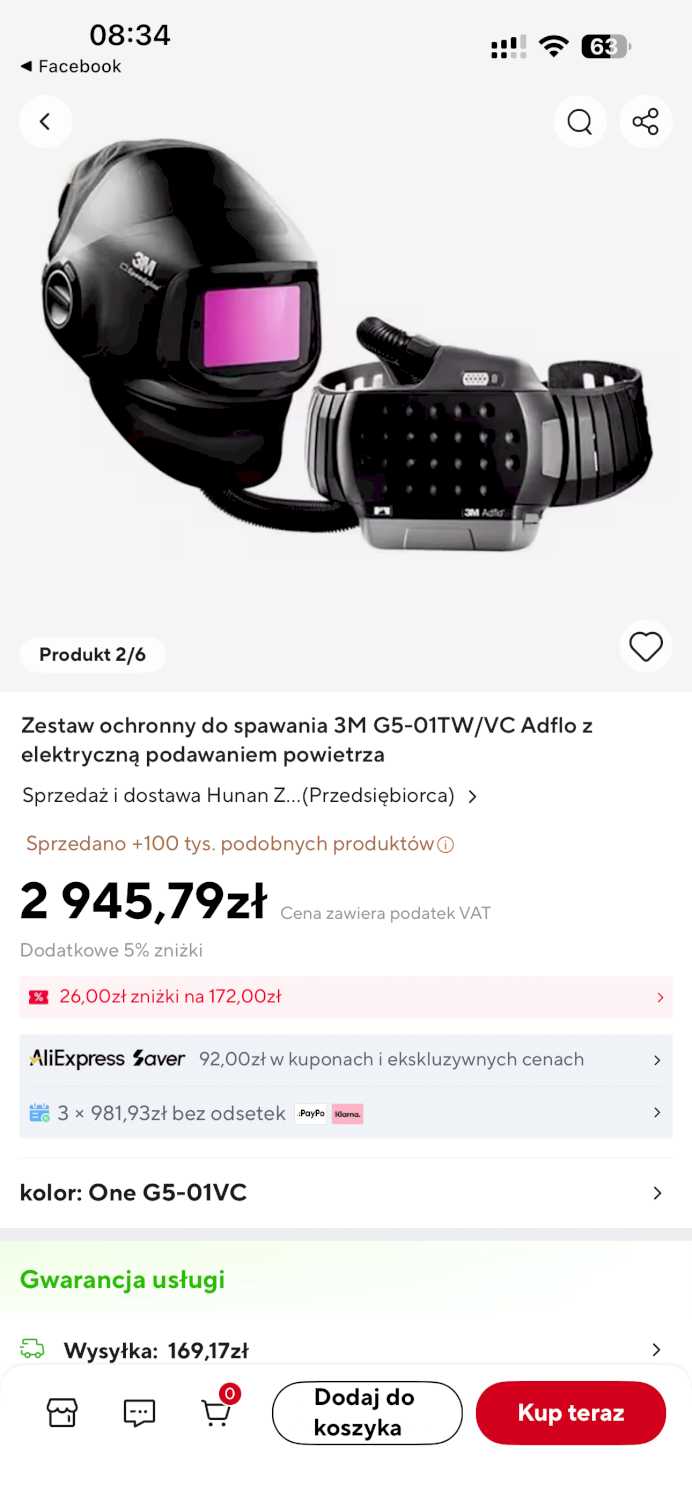Image resolution: width=692 pixels, height=1500 pixels.
Task: Buy now with Kup teraz
Action: click(570, 1412)
